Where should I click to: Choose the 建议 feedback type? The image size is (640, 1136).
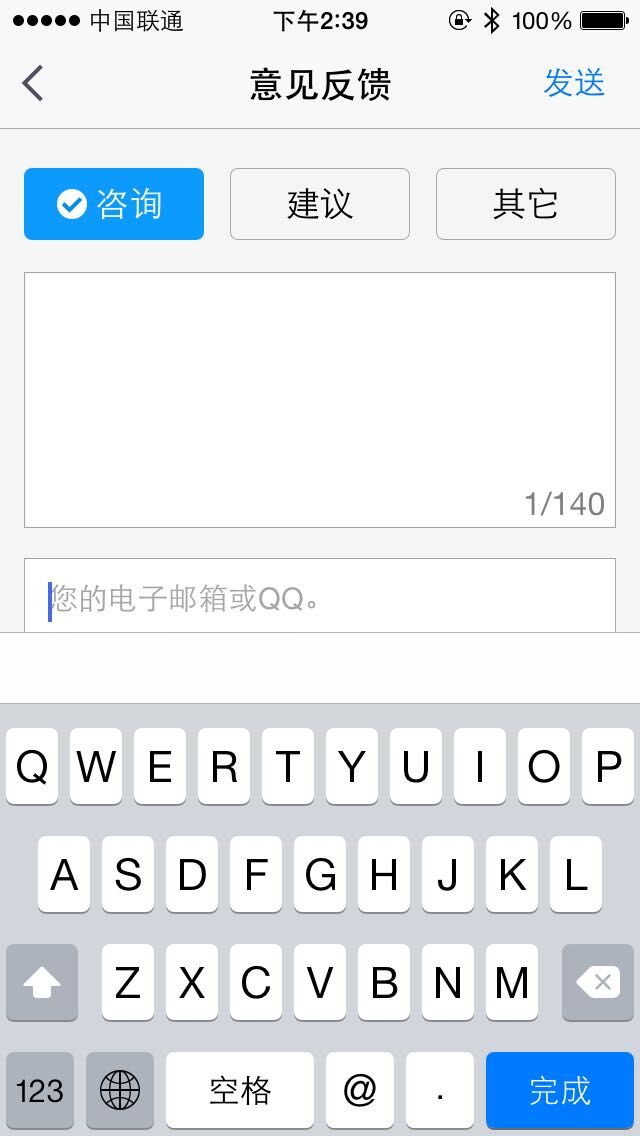point(320,204)
